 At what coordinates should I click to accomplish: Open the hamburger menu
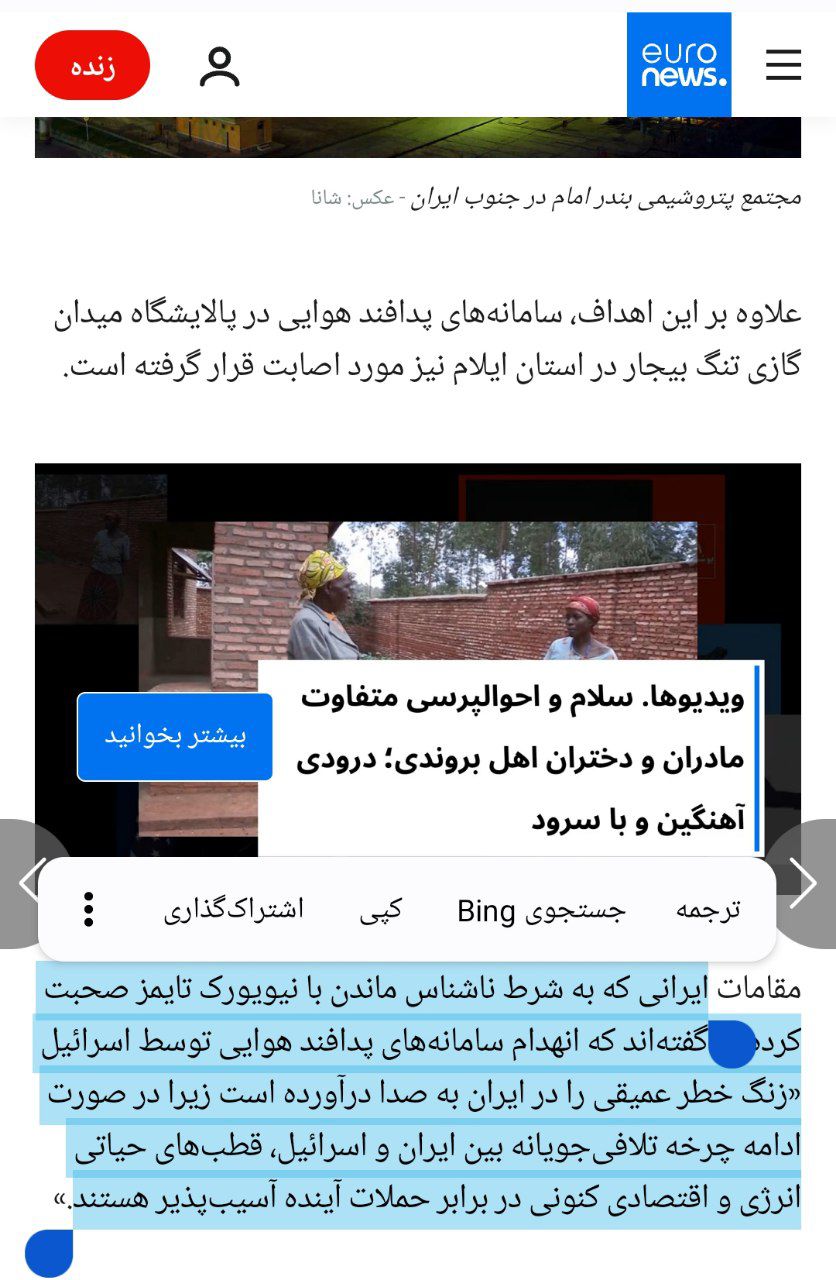pos(783,66)
